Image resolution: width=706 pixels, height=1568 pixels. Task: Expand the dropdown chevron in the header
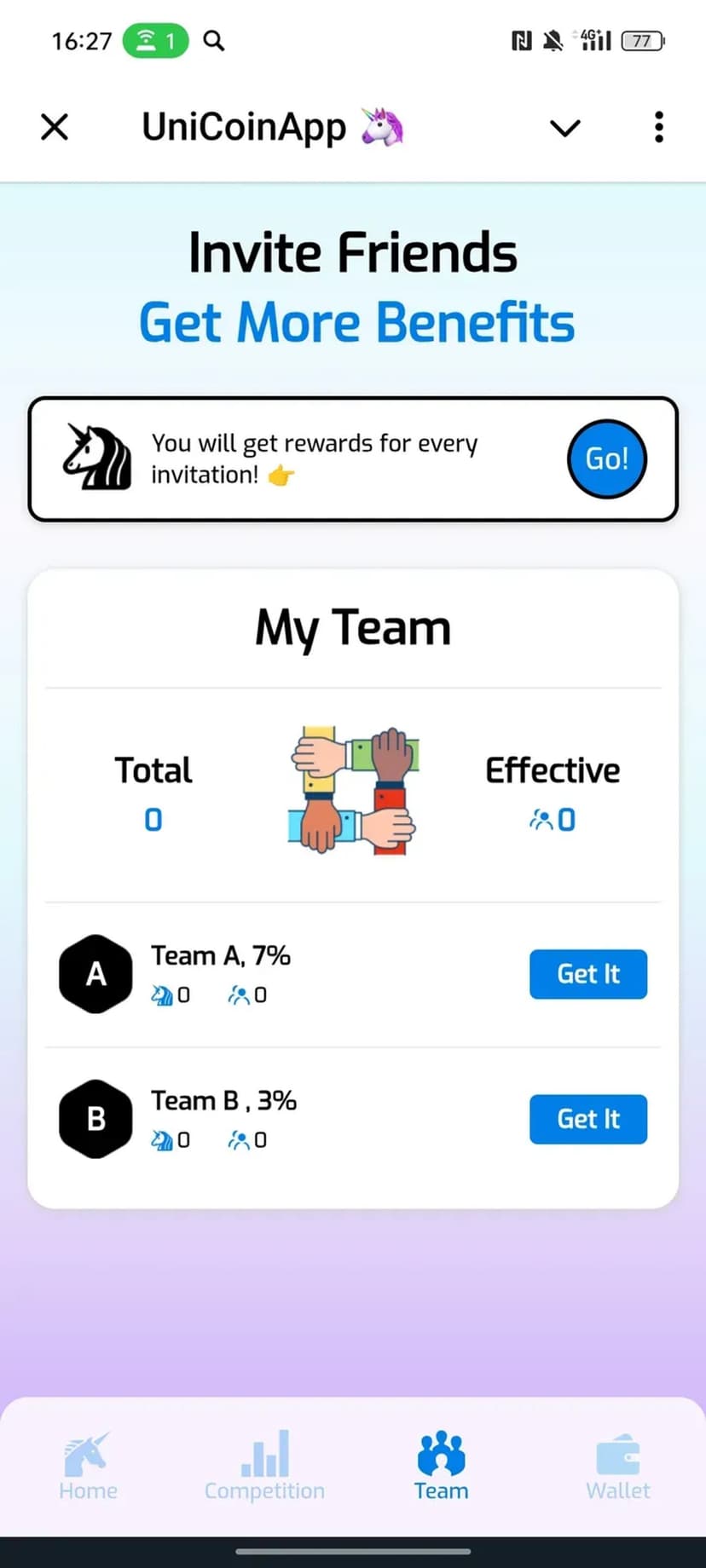click(564, 128)
